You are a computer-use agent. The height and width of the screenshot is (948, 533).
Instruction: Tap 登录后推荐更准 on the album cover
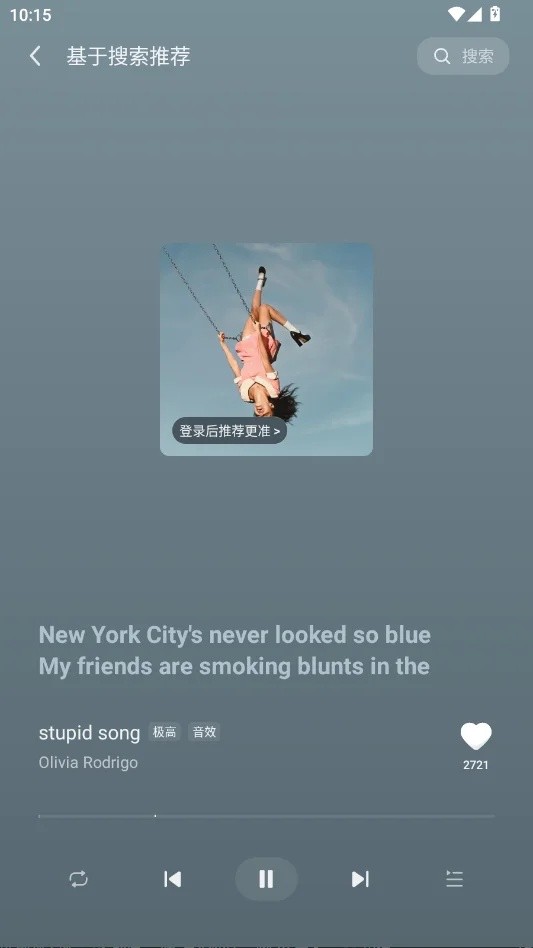click(x=229, y=430)
